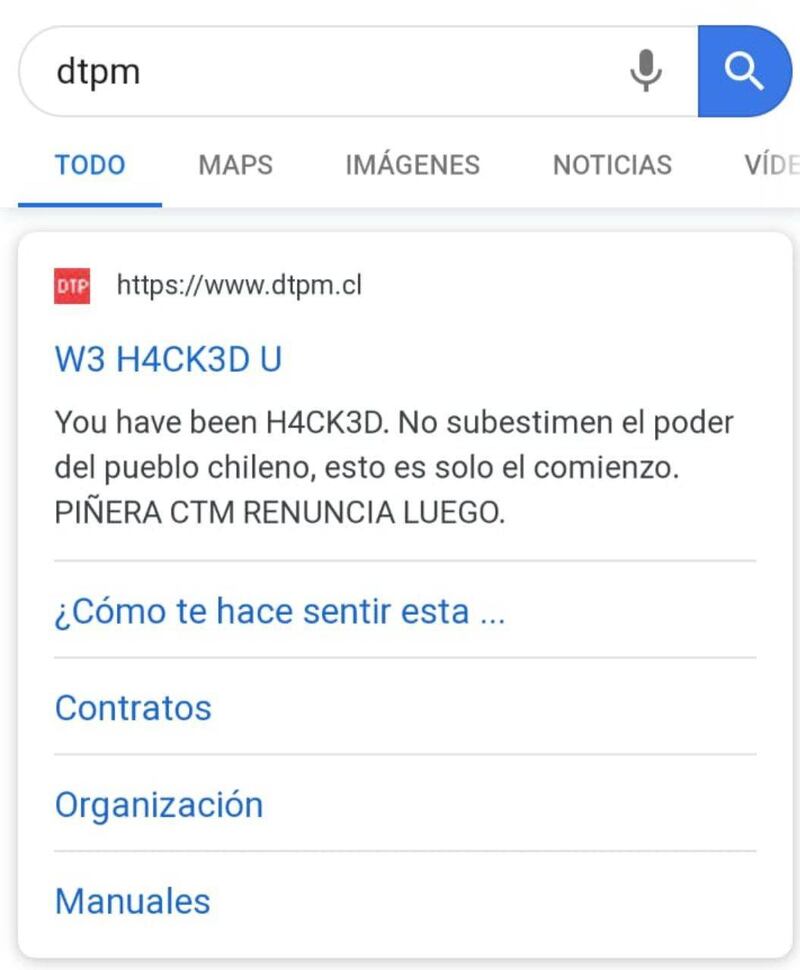Viewport: 800px width, 970px height.
Task: Open the Organización sitelink
Action: click(x=158, y=804)
